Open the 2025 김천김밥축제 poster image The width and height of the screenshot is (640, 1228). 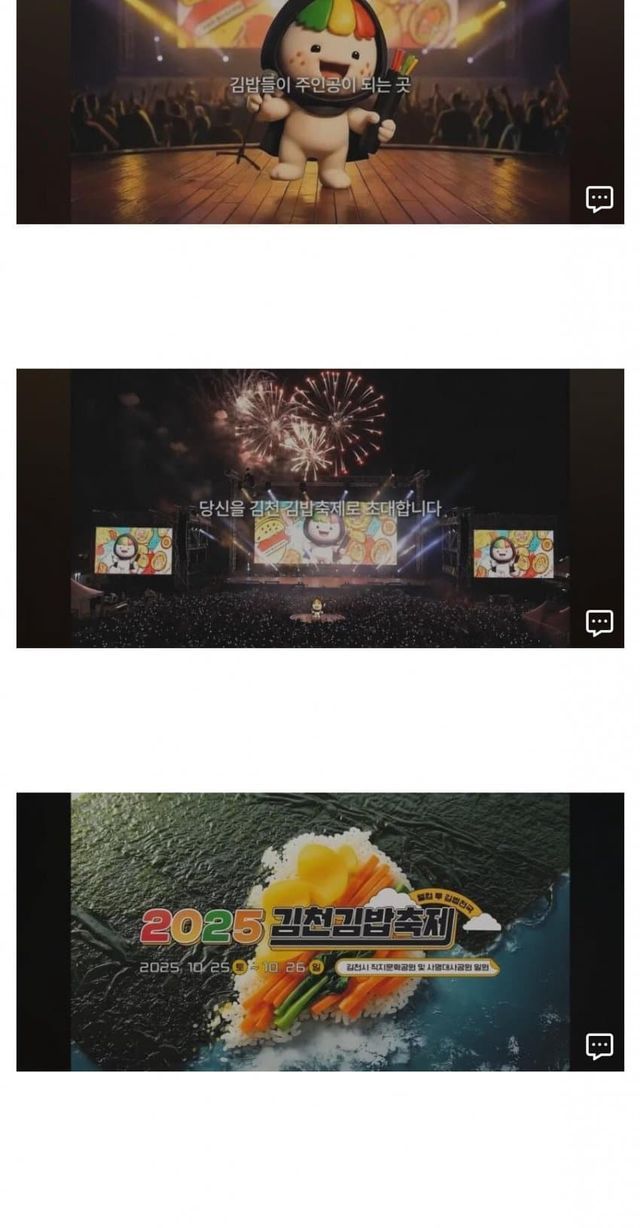point(320,932)
